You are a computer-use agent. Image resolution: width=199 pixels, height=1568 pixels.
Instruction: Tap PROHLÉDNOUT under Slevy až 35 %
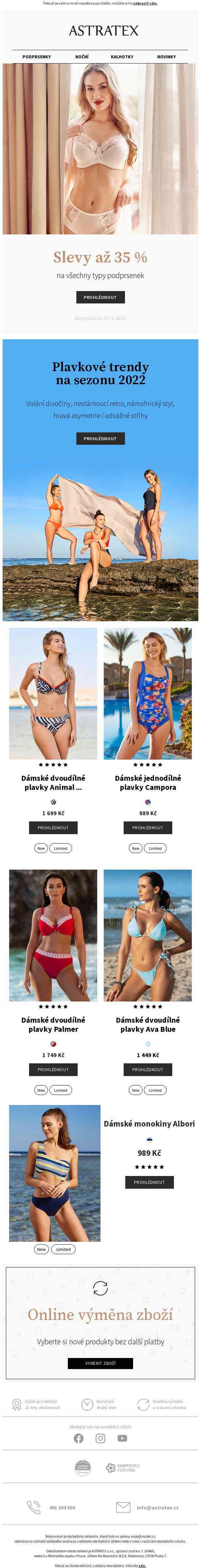100,297
